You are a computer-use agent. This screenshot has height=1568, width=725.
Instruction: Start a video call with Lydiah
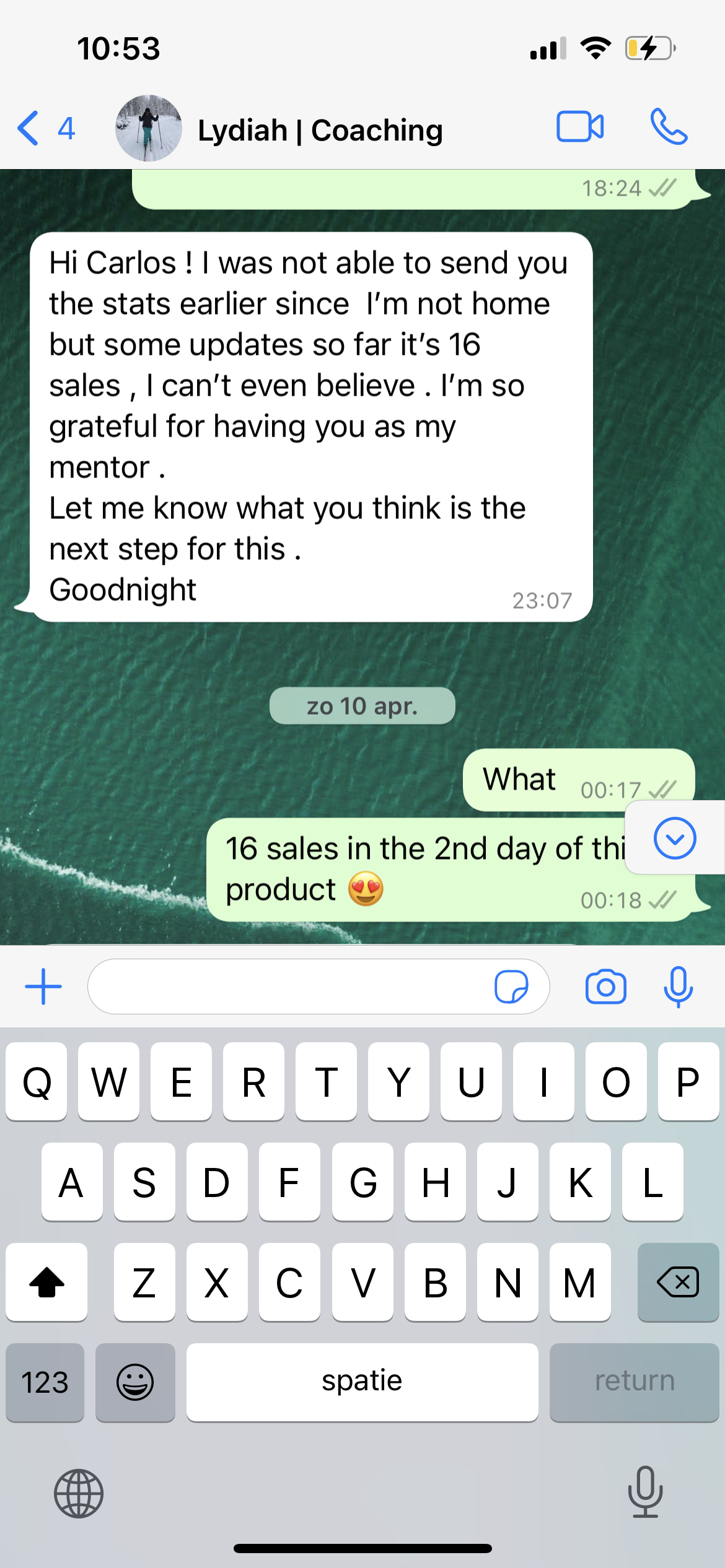click(x=579, y=128)
